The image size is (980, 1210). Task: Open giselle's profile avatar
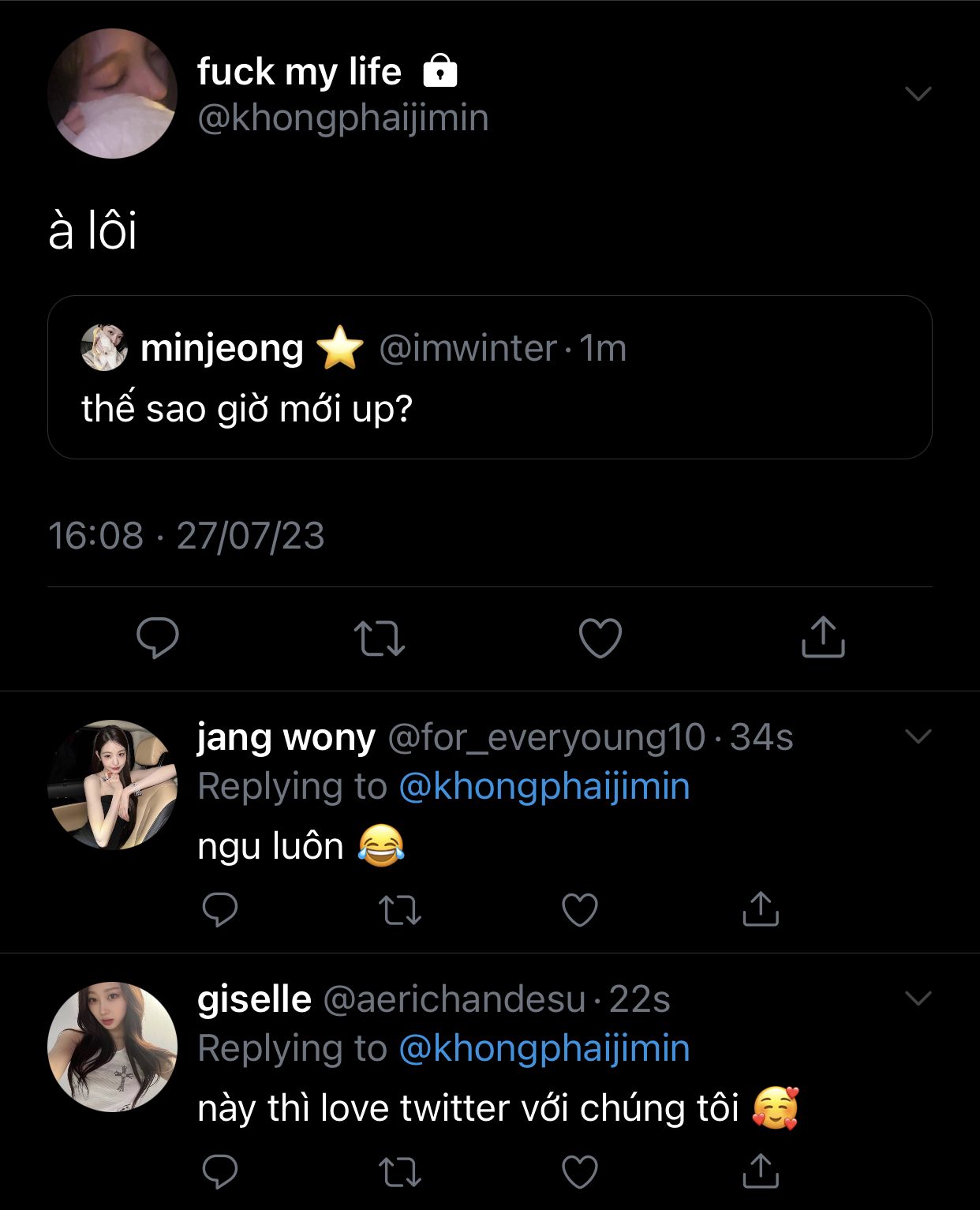click(x=112, y=1047)
